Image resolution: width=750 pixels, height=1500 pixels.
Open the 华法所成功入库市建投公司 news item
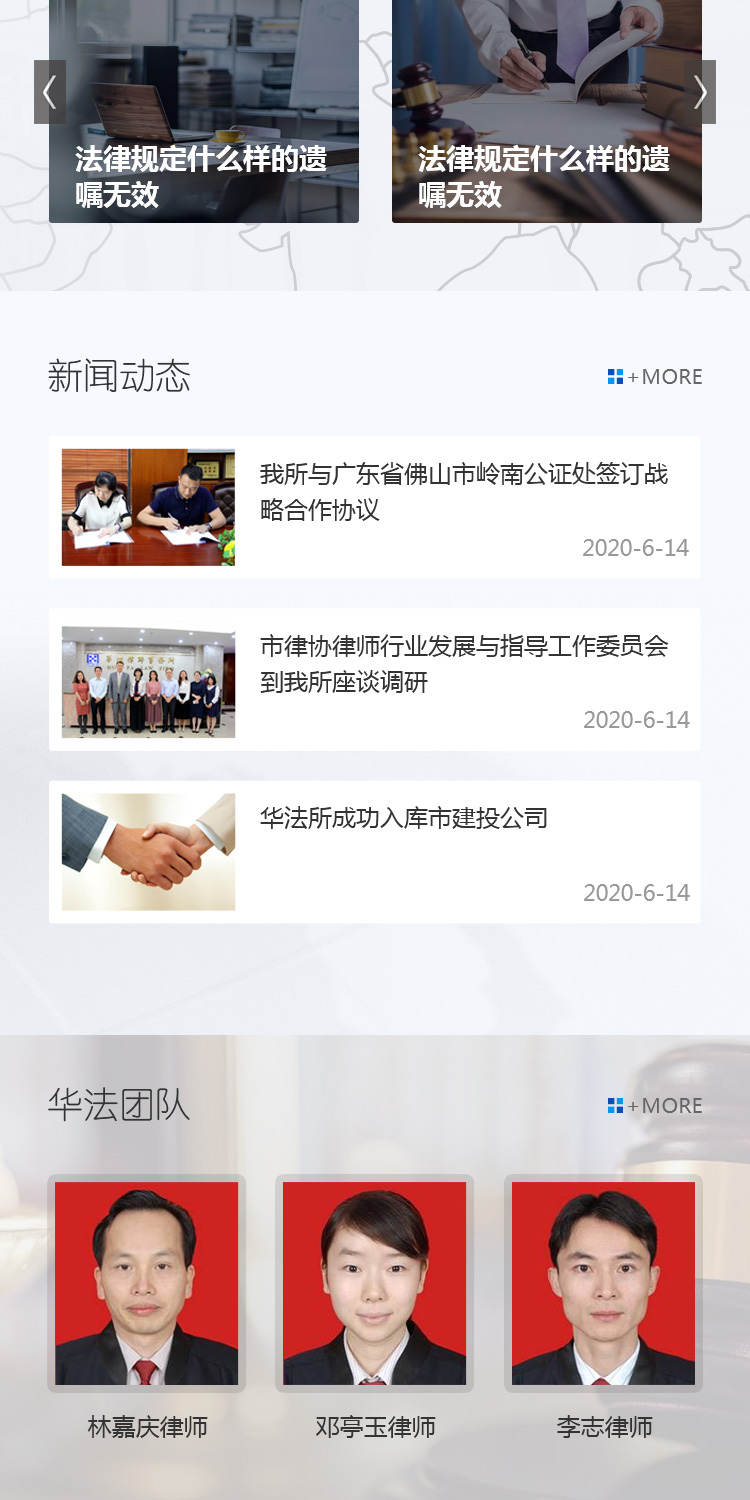tap(404, 819)
